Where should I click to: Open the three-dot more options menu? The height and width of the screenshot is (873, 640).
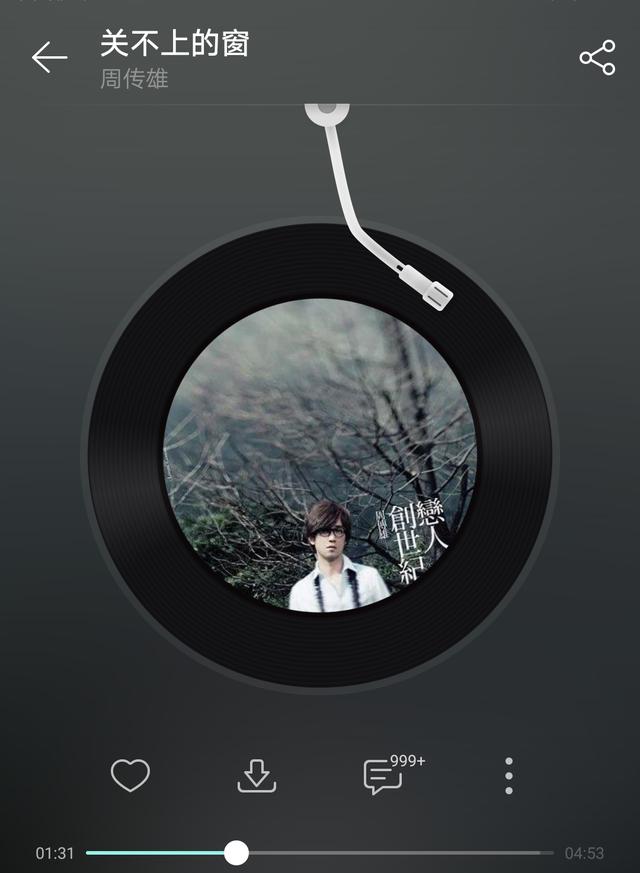(509, 776)
